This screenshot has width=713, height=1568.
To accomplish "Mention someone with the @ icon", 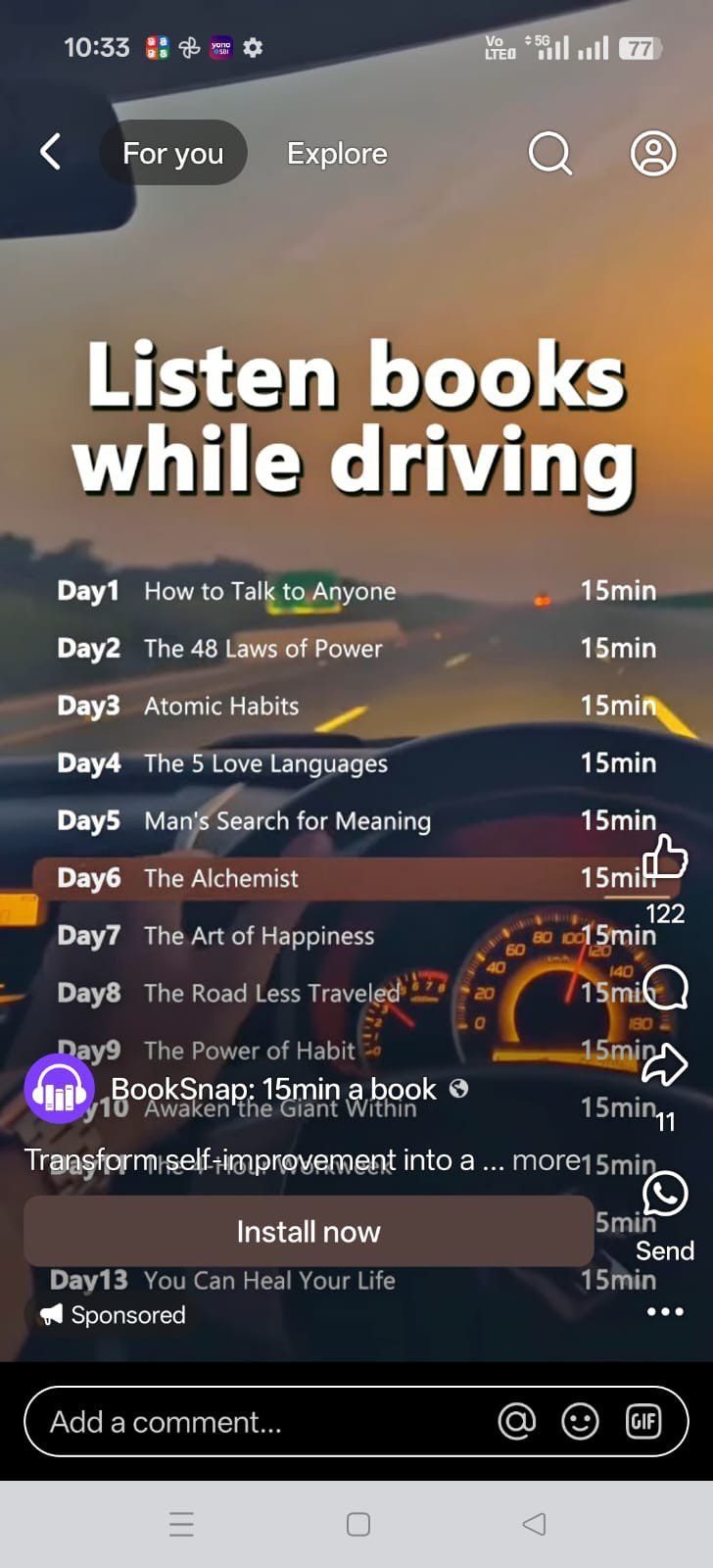I will pyautogui.click(x=517, y=1422).
